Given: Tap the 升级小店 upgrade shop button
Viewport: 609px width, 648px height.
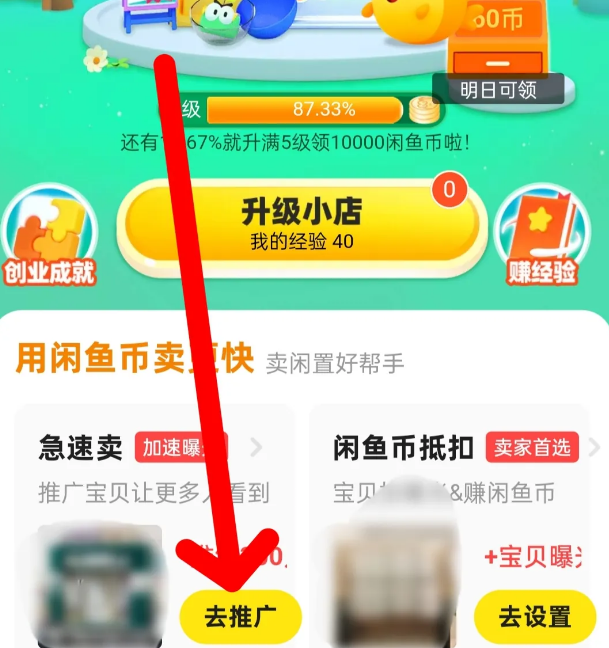Looking at the screenshot, I should [x=301, y=223].
